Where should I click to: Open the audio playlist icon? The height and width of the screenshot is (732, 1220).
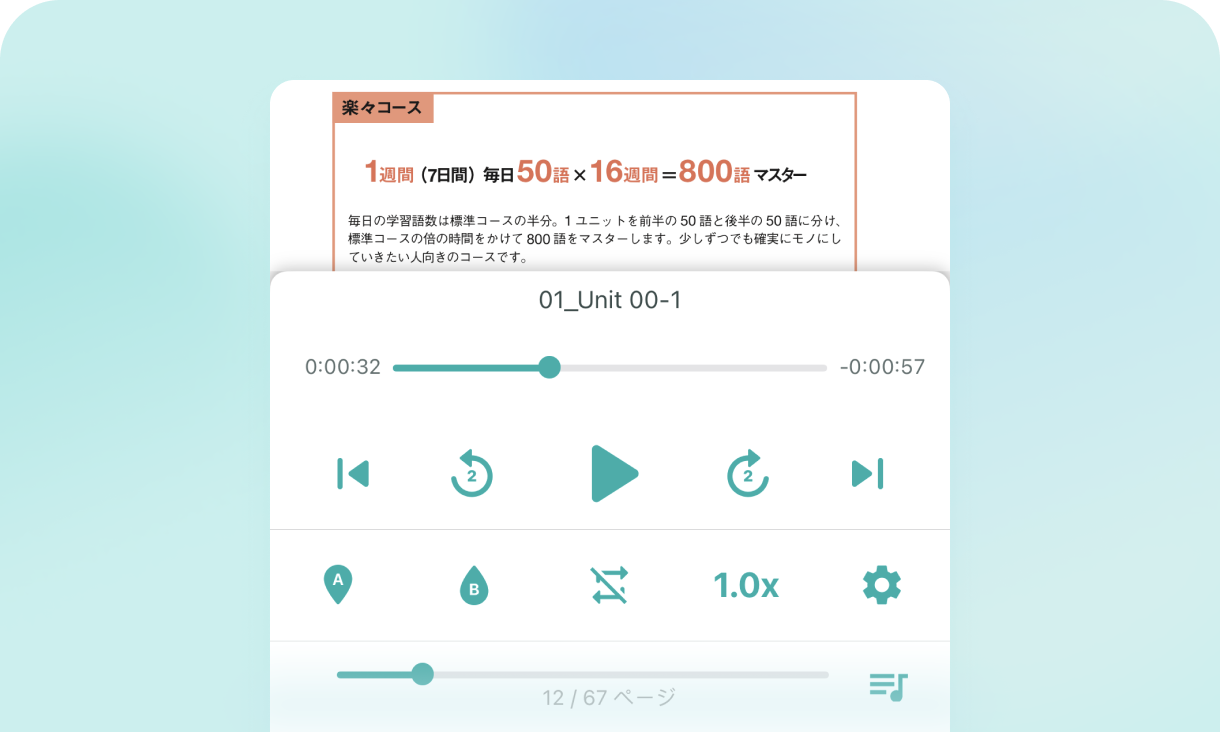pyautogui.click(x=888, y=686)
